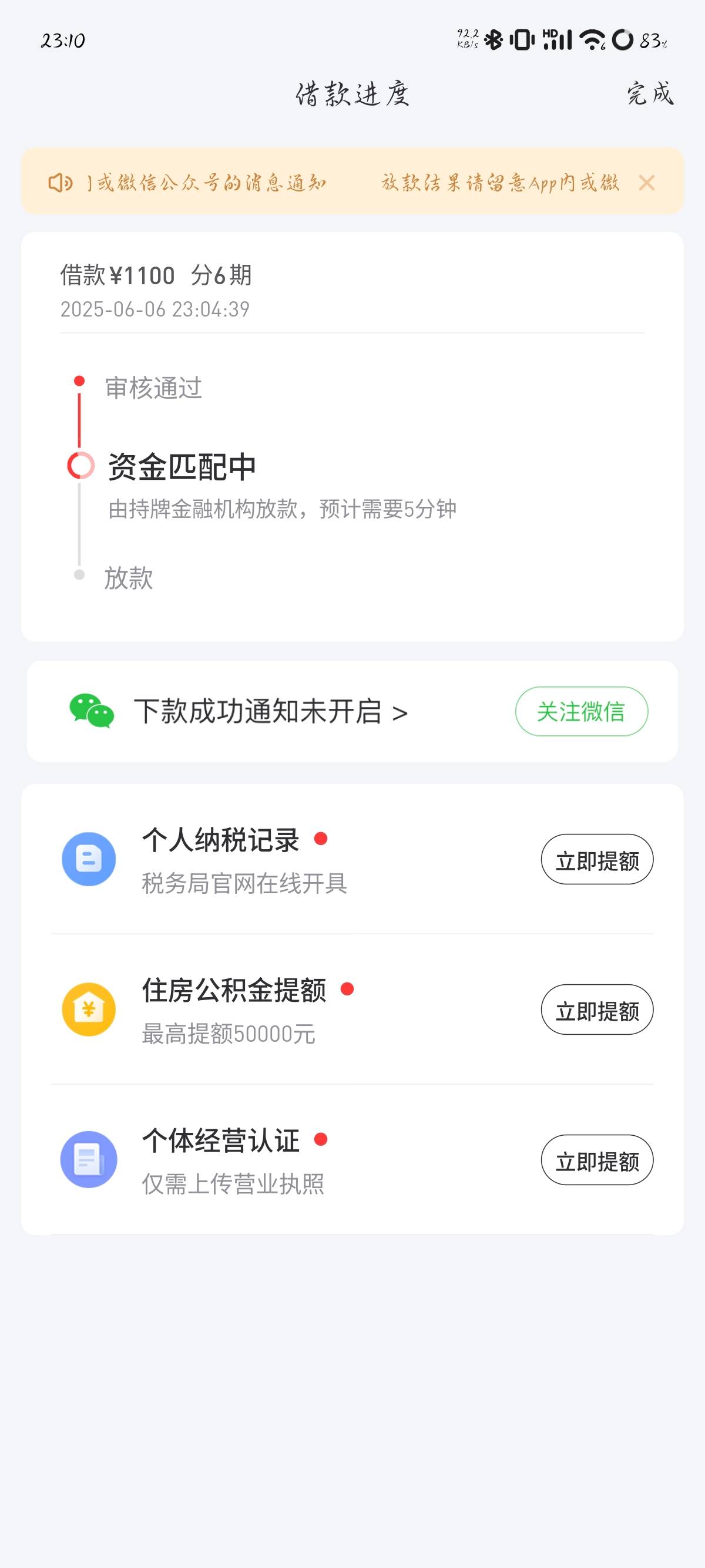Tap 立即提额 for 住房公积金提额

coord(597,1010)
